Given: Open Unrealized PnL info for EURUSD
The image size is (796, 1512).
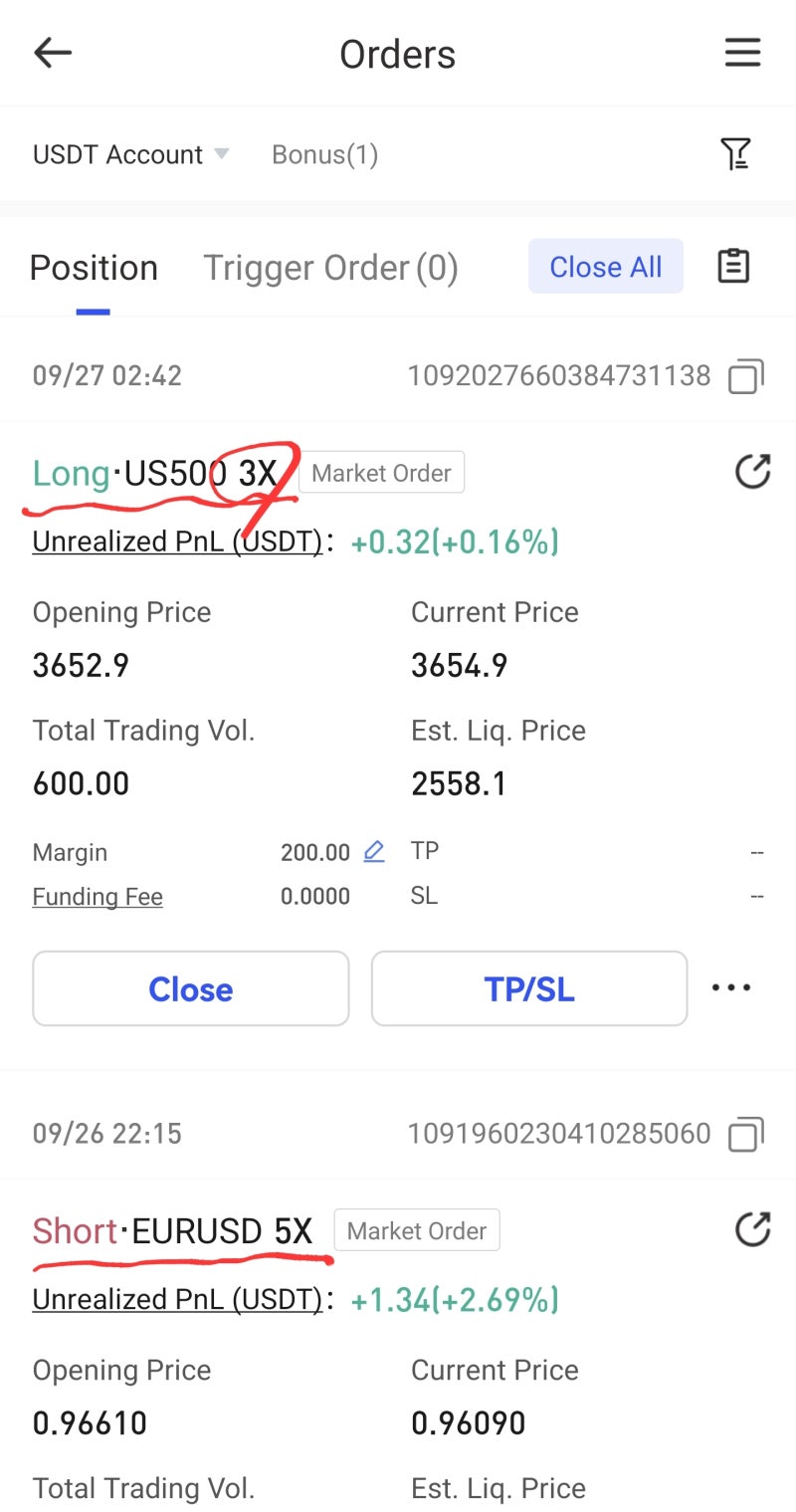Looking at the screenshot, I should 177,1299.
